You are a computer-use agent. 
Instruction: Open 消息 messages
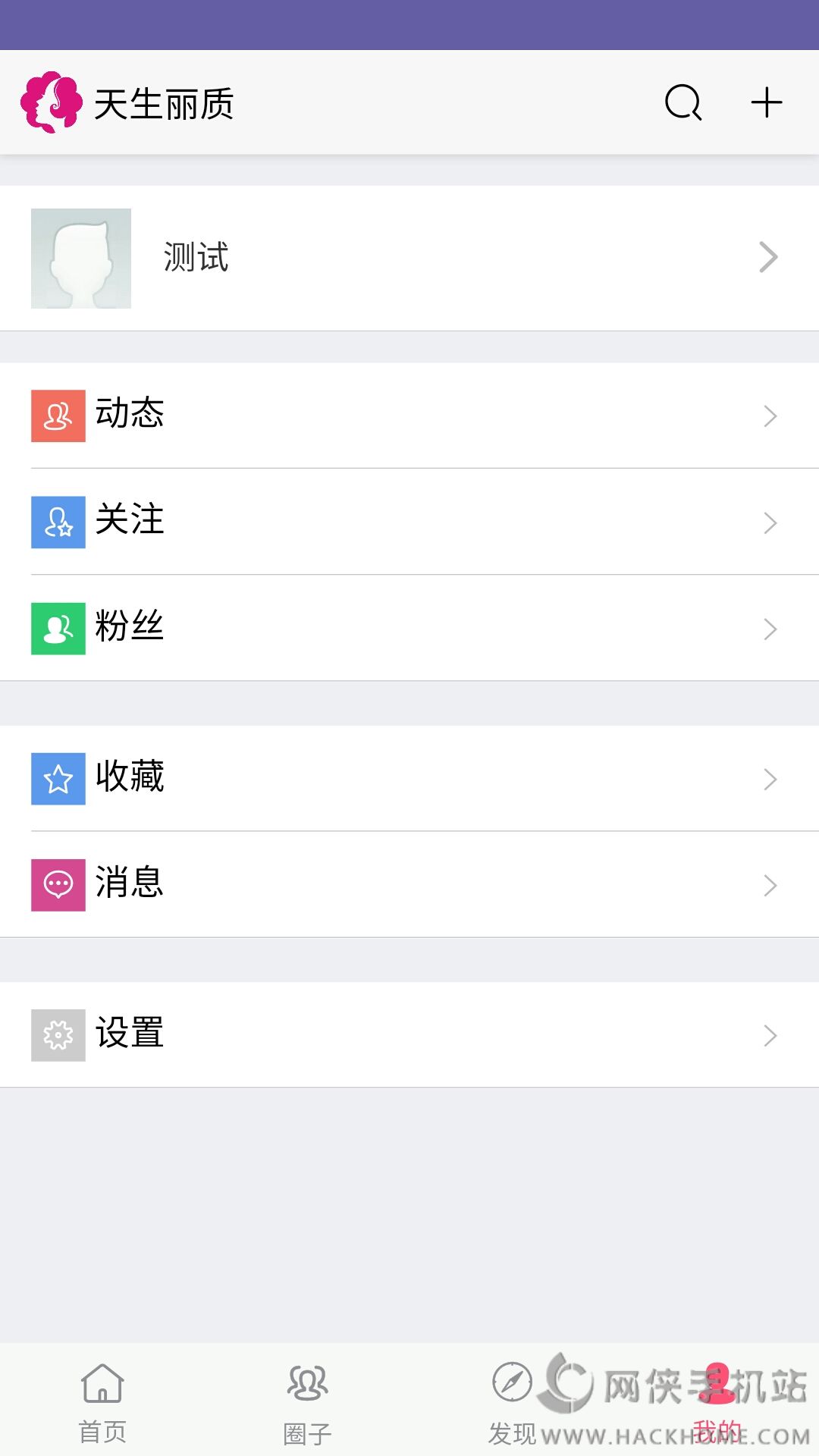click(409, 884)
